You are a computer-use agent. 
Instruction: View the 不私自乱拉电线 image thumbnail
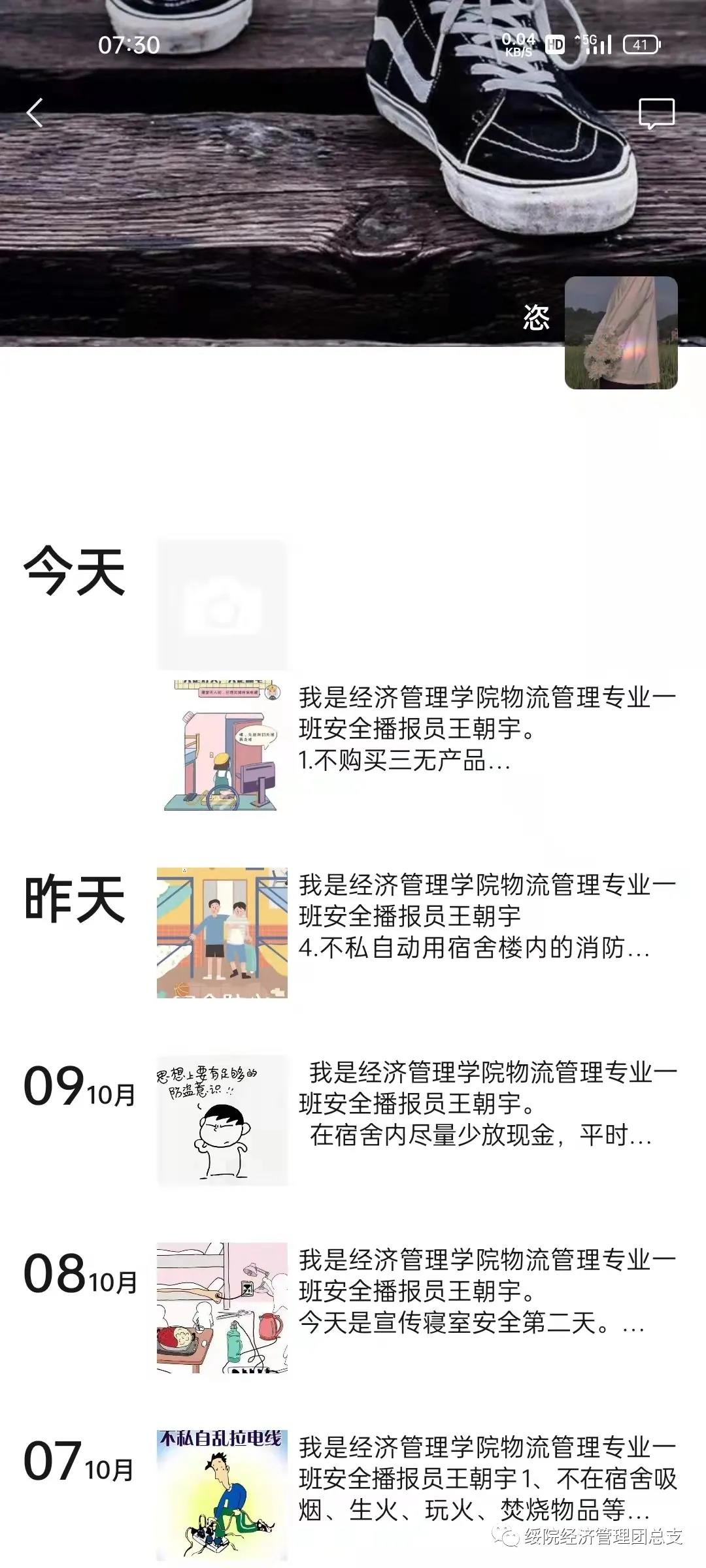point(222,1495)
